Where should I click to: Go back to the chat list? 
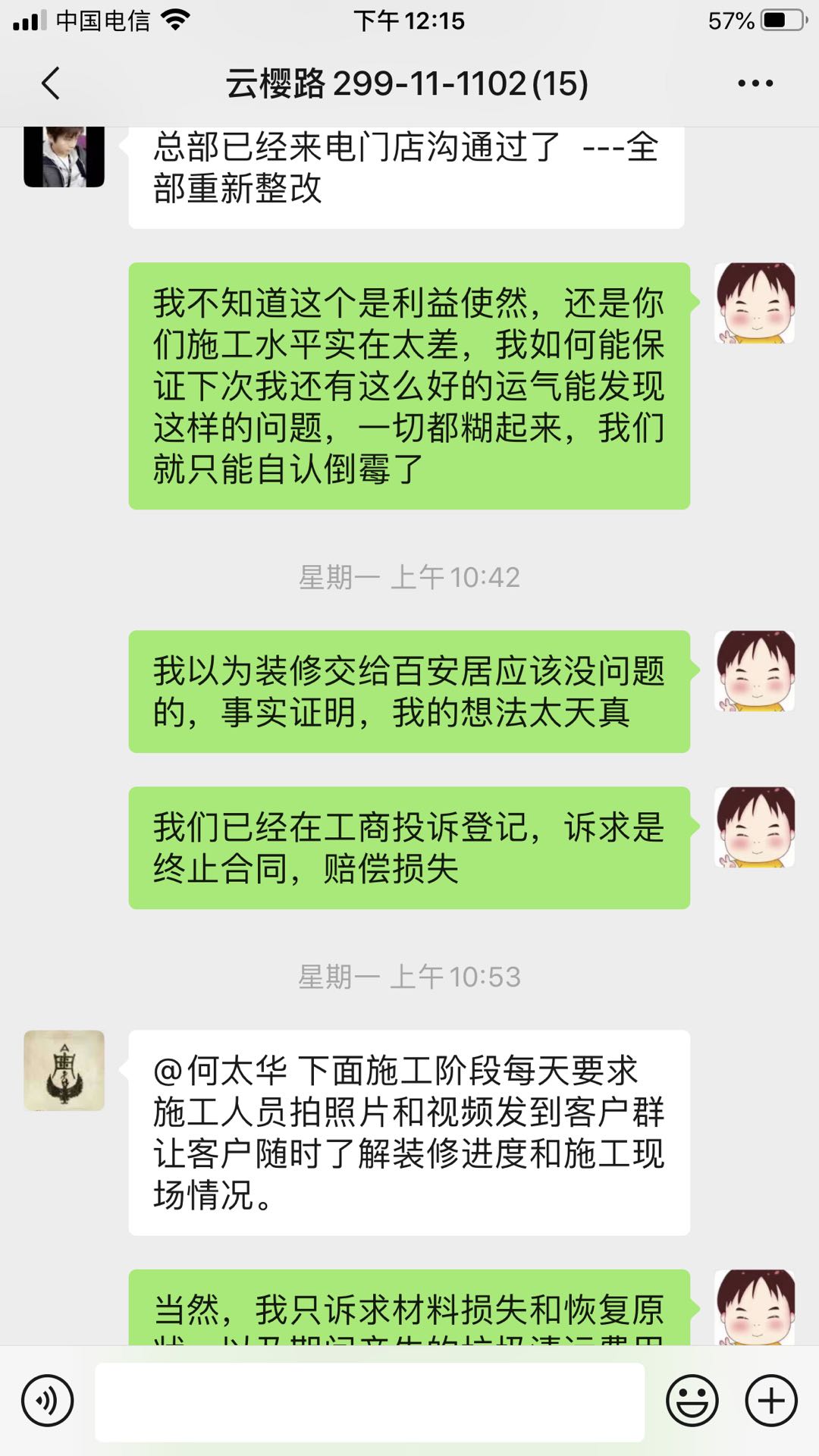coord(50,83)
